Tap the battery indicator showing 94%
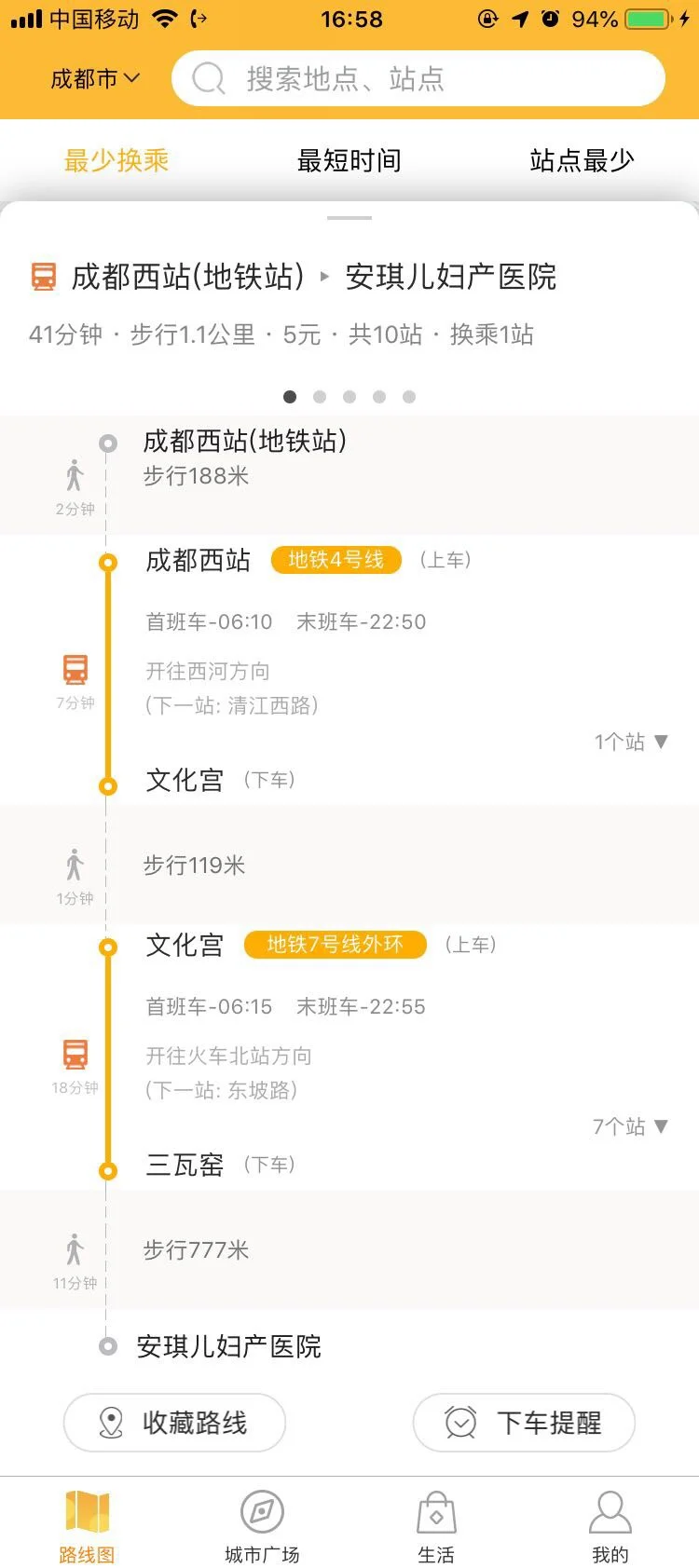The height and width of the screenshot is (1568, 699). click(x=641, y=19)
